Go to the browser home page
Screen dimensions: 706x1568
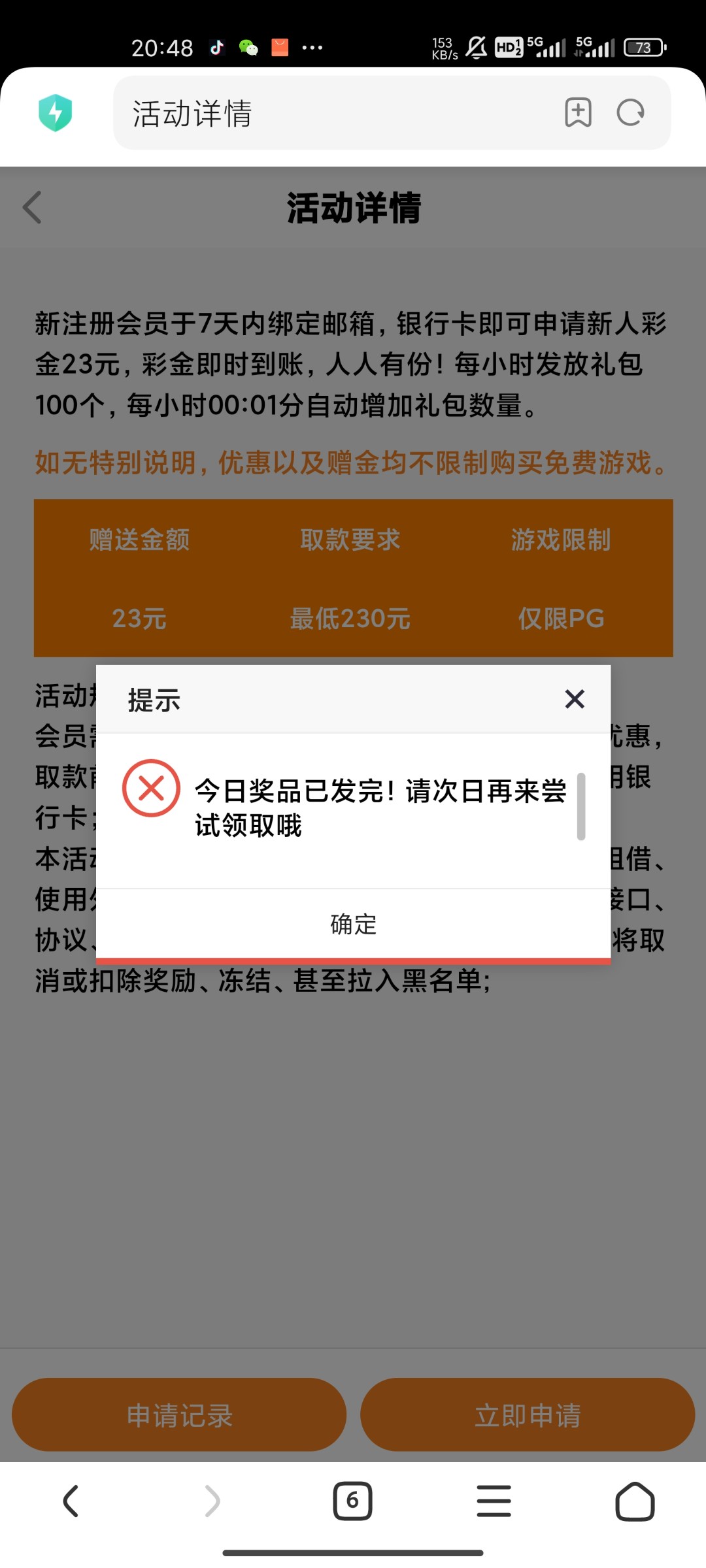635,1501
